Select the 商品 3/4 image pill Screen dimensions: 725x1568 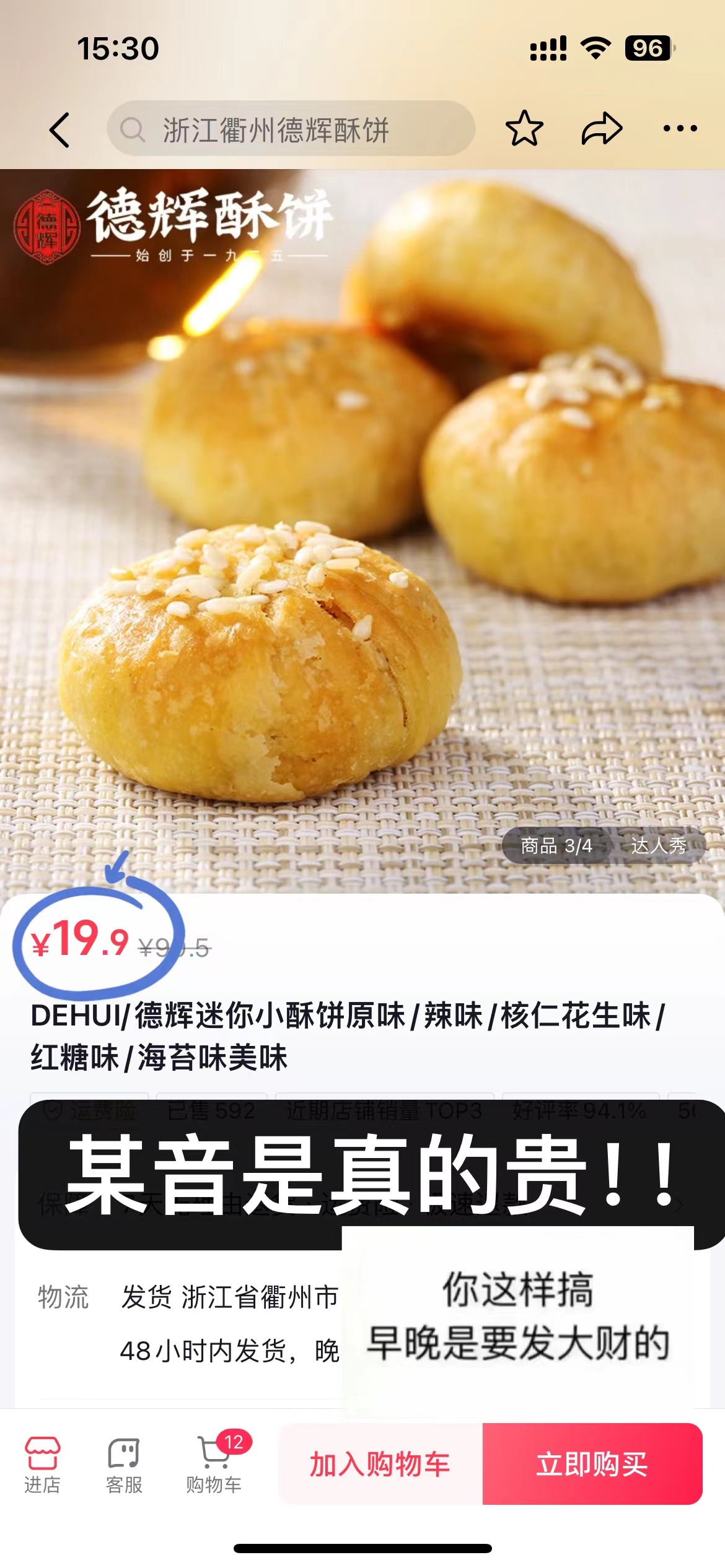coord(555,845)
